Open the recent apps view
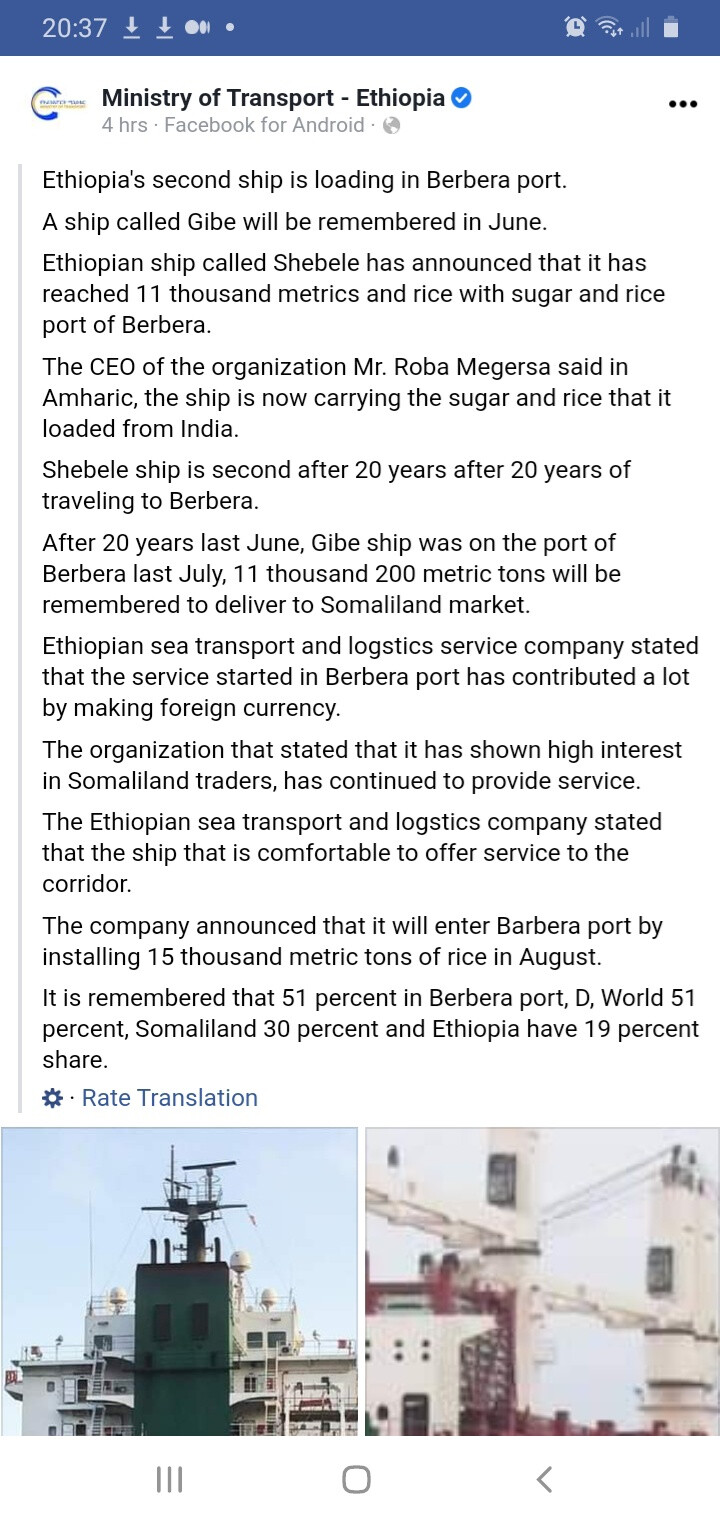The height and width of the screenshot is (1520, 720). [x=169, y=1479]
